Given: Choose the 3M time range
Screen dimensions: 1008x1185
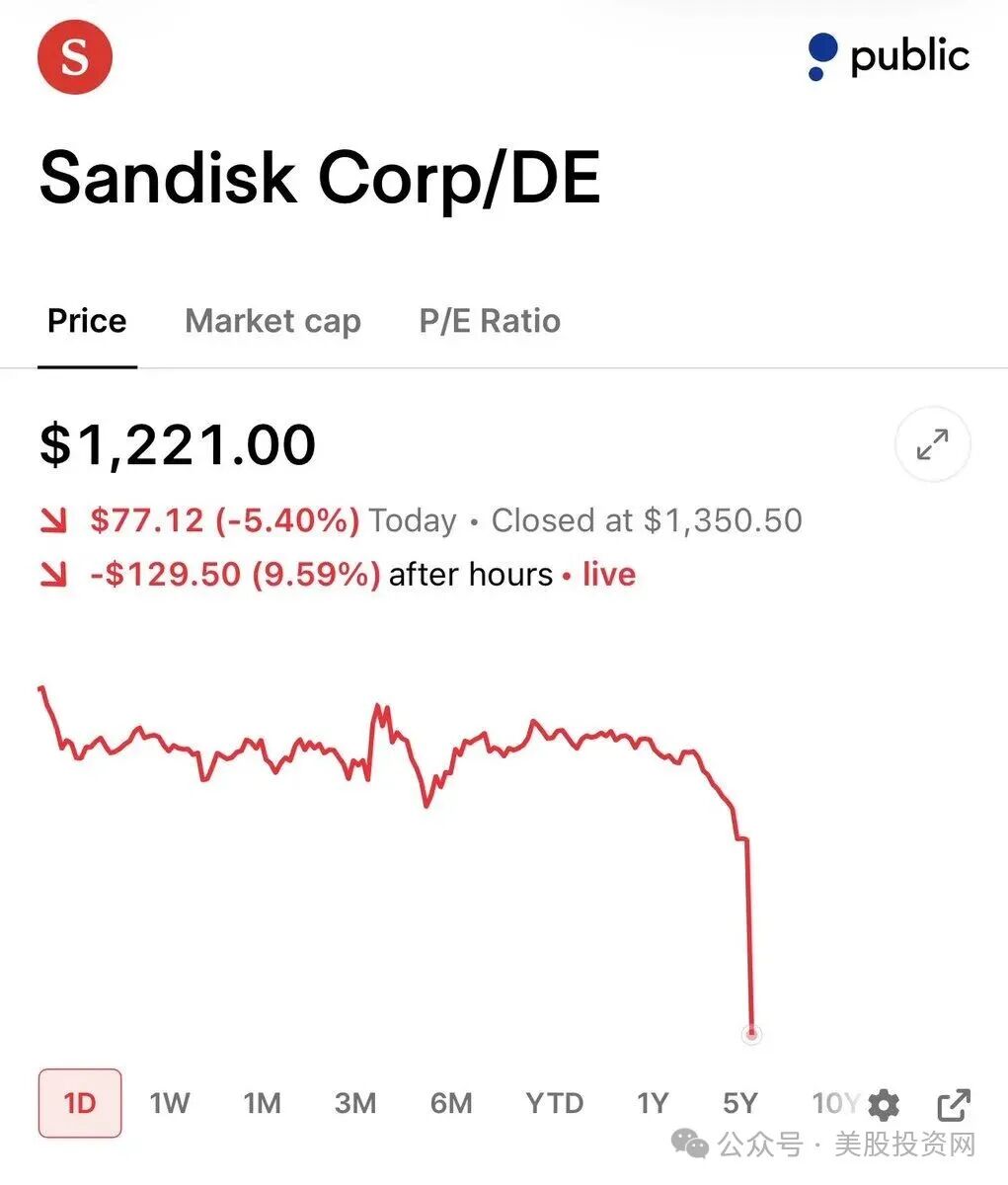Looking at the screenshot, I should pyautogui.click(x=355, y=1103).
